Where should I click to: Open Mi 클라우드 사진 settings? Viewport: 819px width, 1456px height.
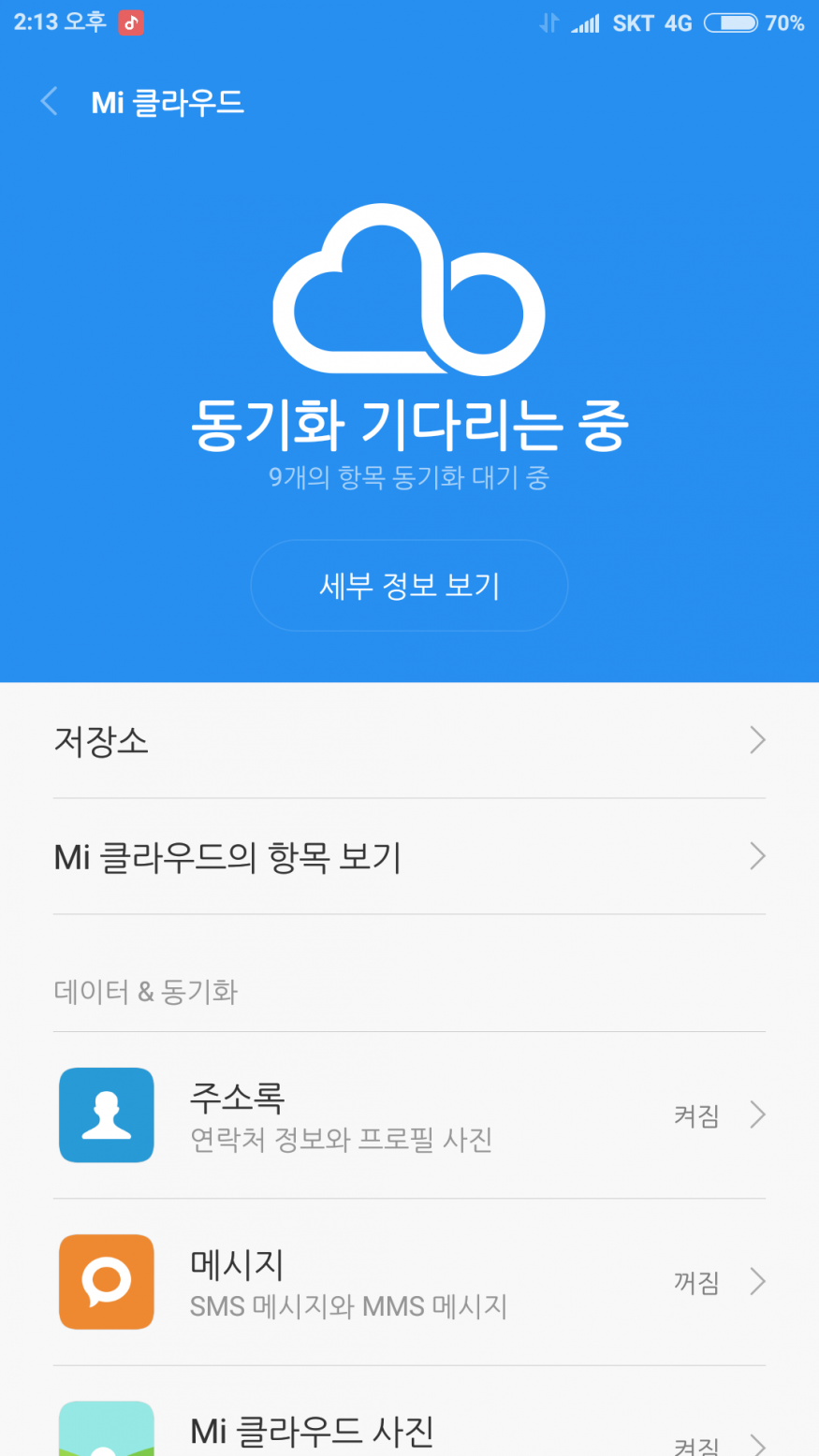409,1432
